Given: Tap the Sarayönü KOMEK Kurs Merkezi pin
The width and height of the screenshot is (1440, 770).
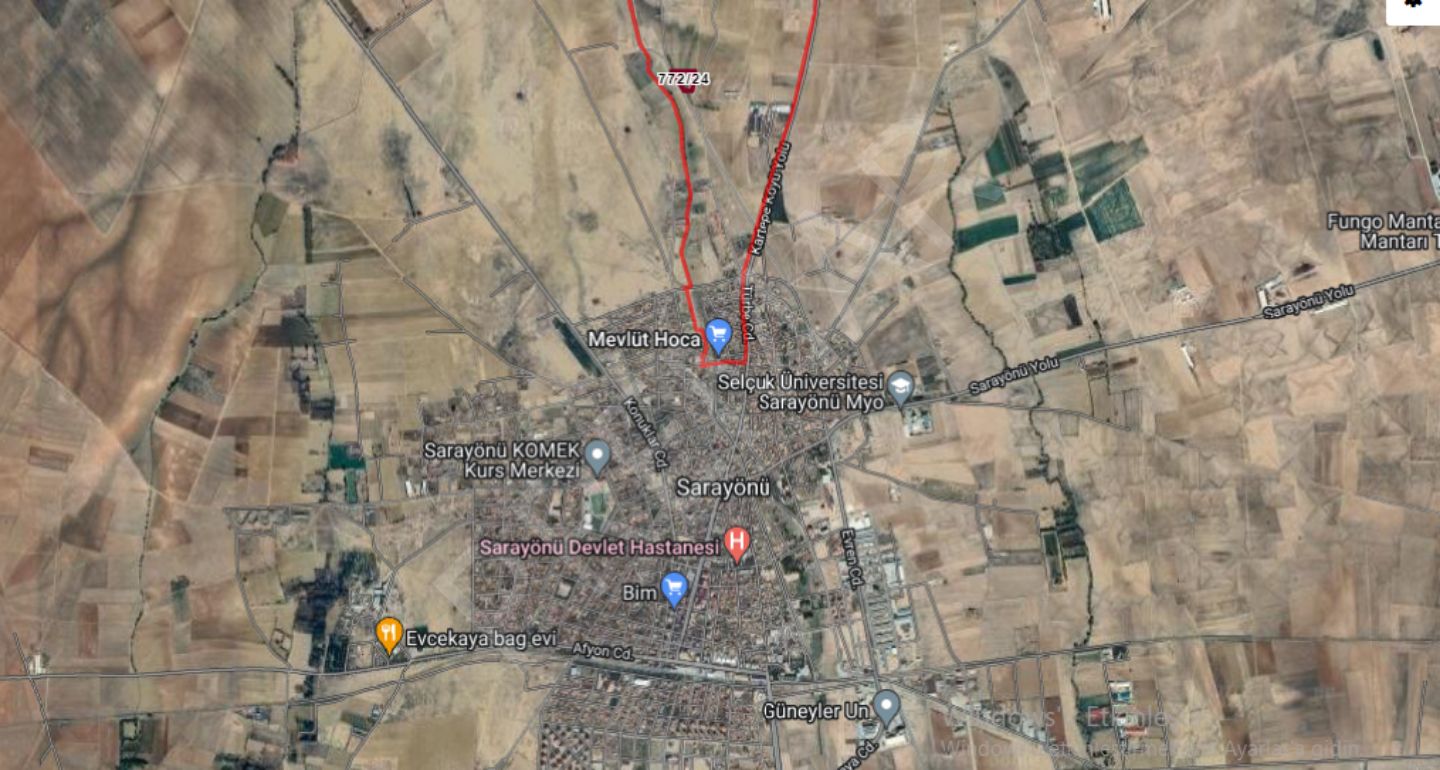Looking at the screenshot, I should [x=598, y=456].
